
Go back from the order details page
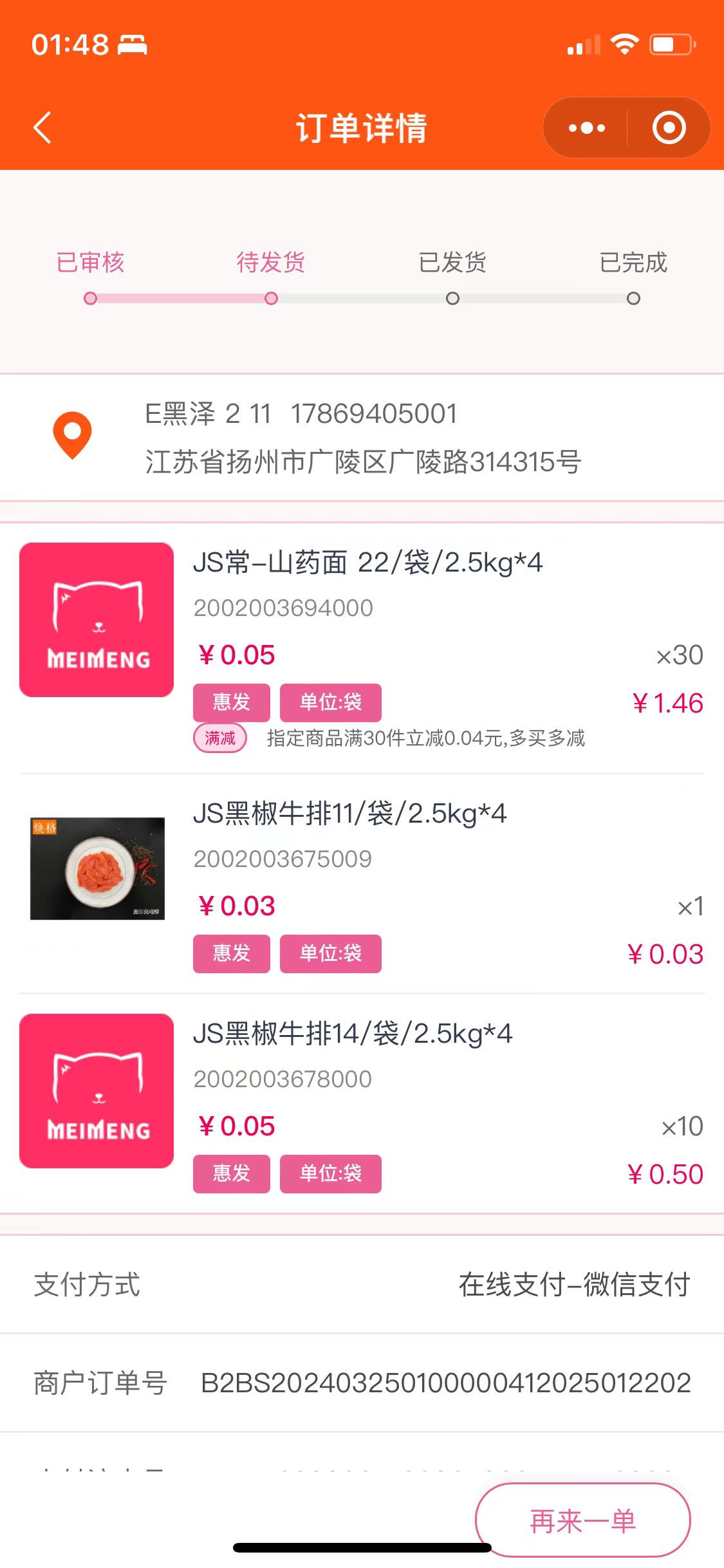(42, 127)
